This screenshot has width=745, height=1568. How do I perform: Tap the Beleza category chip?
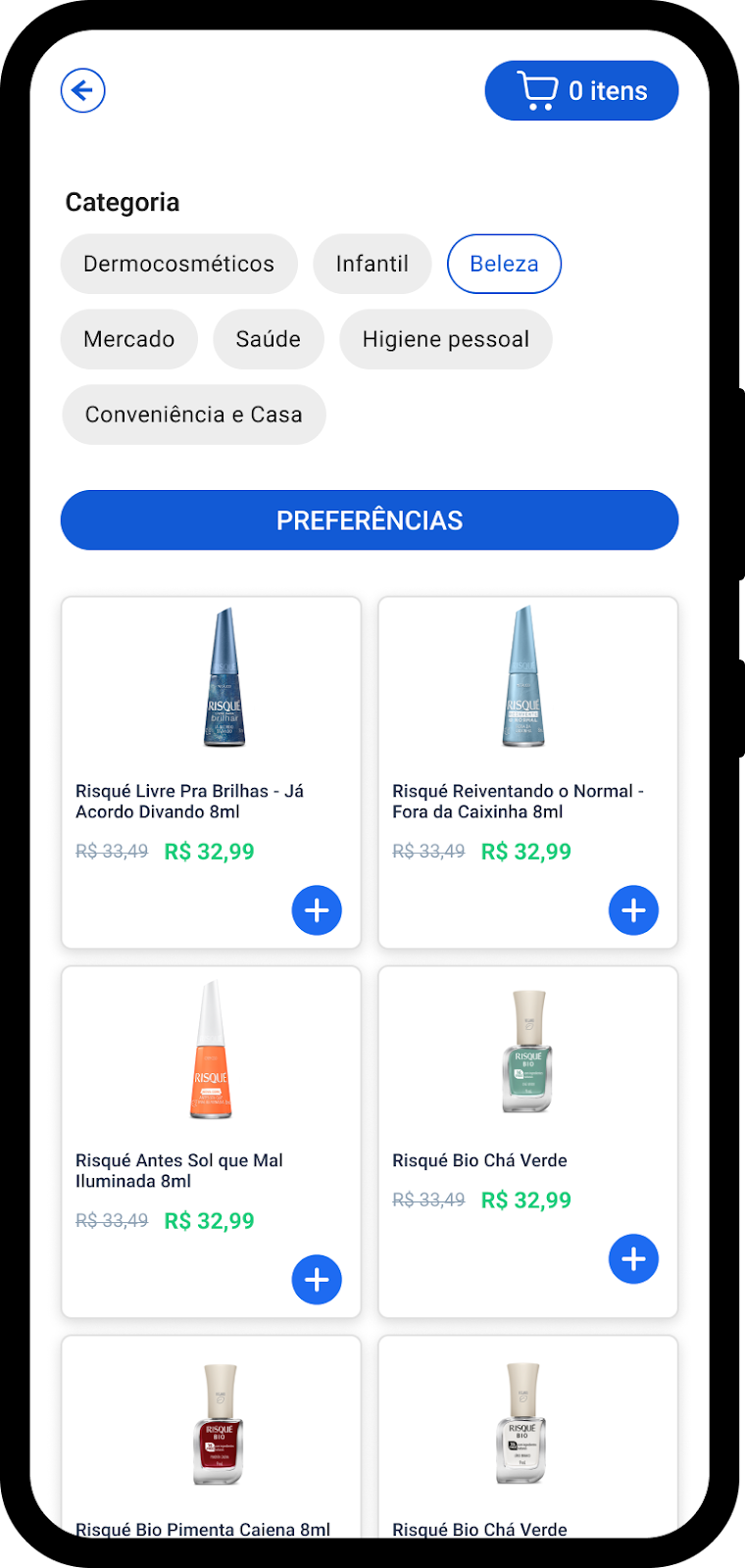pos(504,264)
